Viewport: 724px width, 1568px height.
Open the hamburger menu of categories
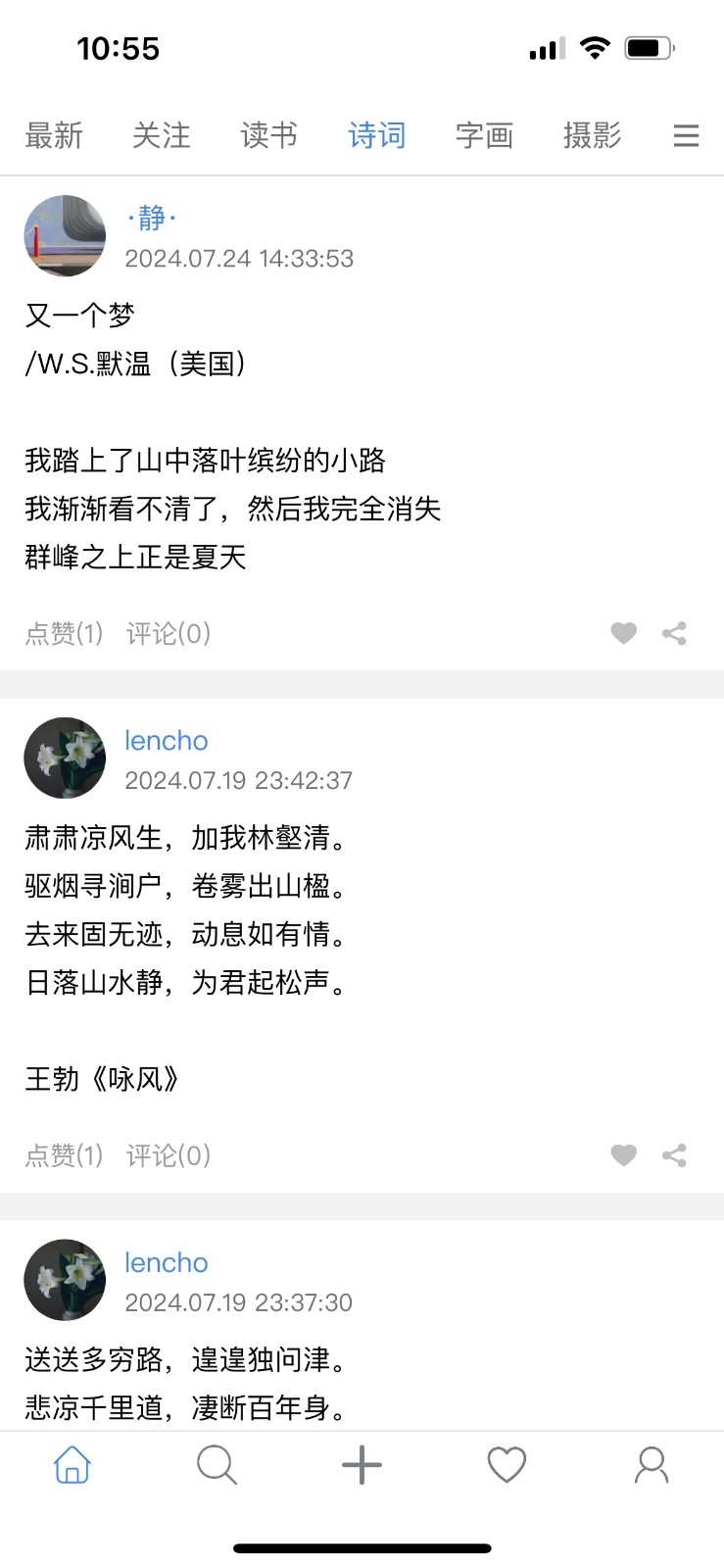(x=686, y=135)
